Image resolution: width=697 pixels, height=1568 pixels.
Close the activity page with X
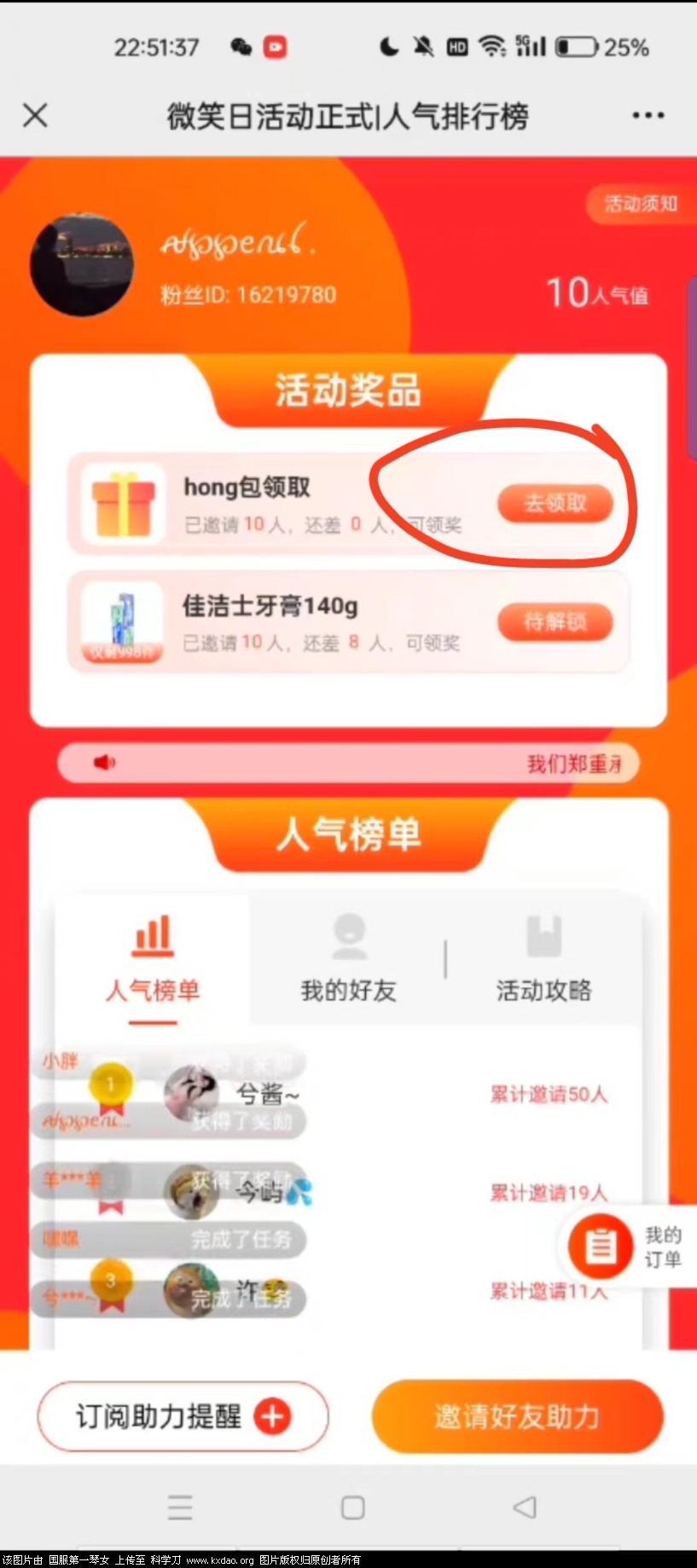tap(35, 115)
